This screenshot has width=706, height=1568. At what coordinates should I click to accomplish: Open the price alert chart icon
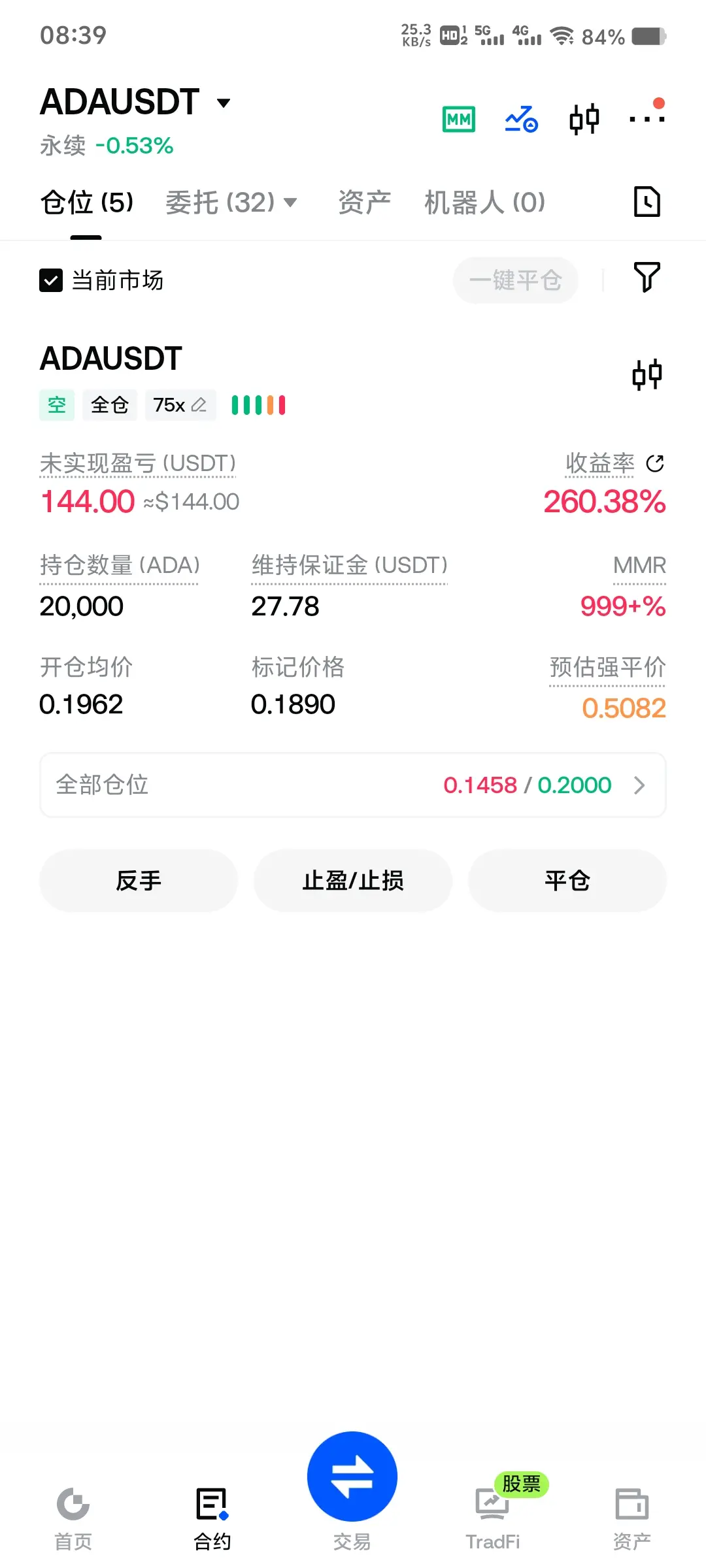tap(522, 119)
